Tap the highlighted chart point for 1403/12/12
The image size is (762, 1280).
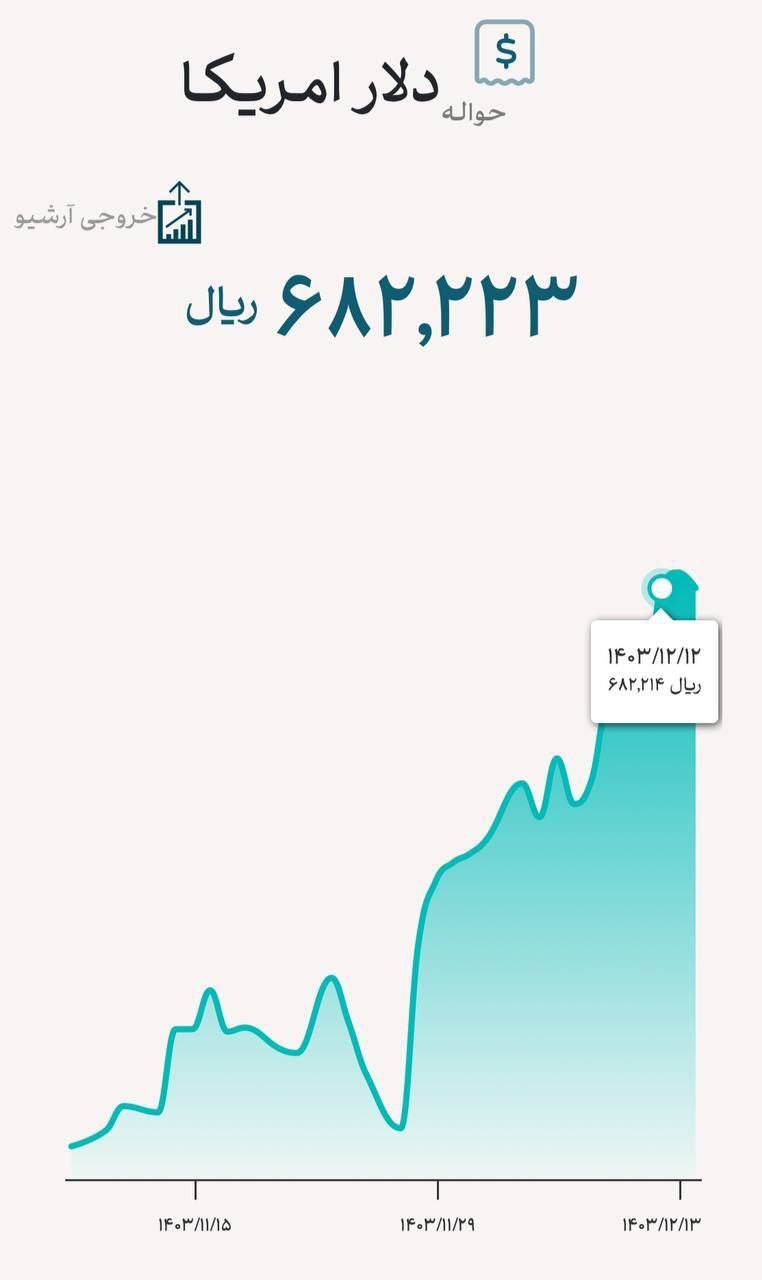point(660,587)
